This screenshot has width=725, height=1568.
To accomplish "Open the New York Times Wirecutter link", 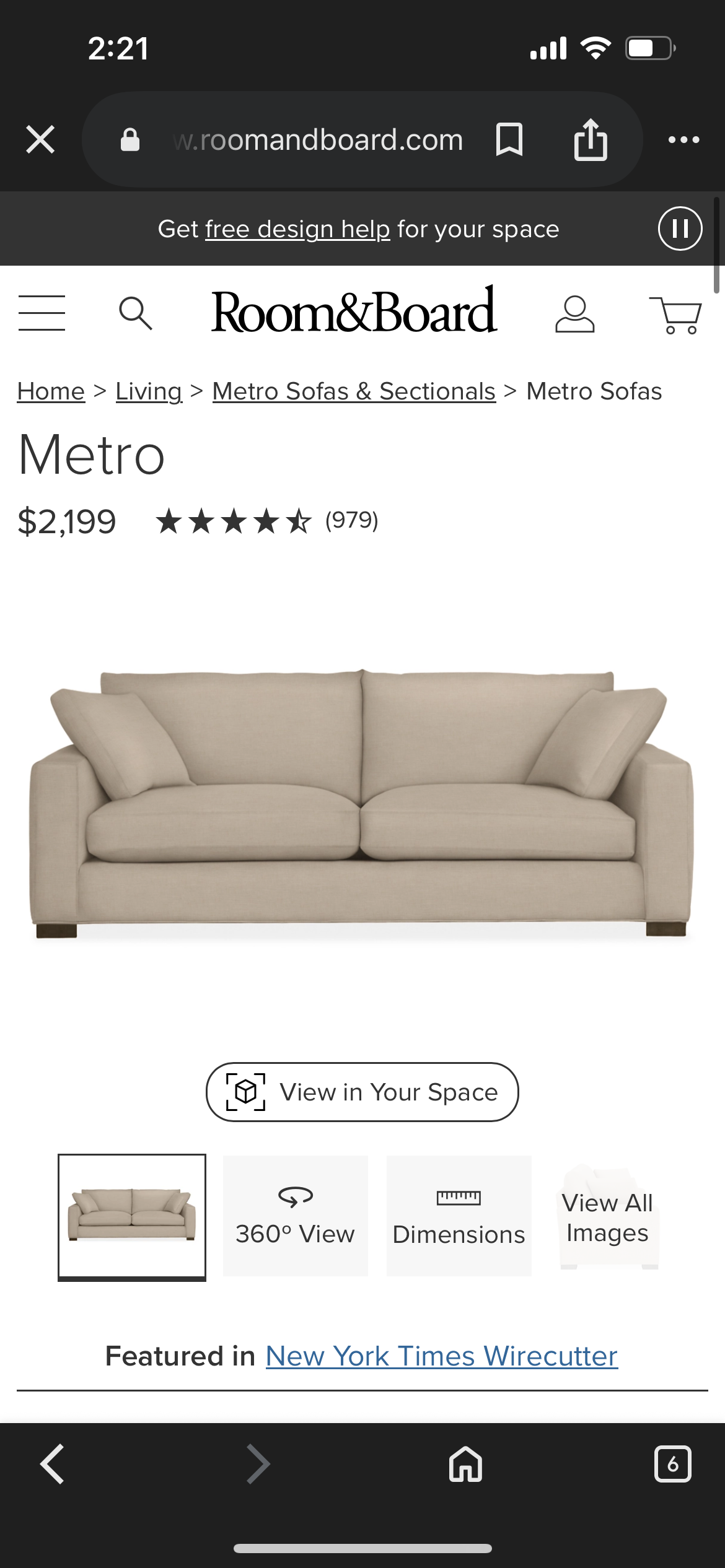I will pos(441,1356).
